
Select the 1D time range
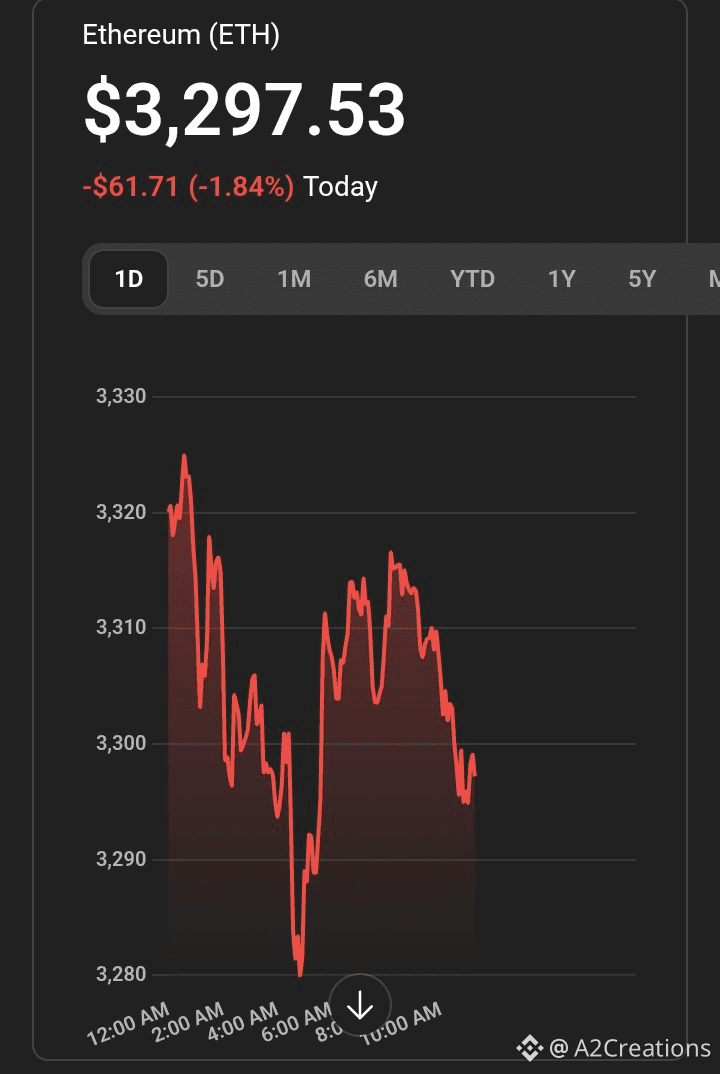pos(129,279)
